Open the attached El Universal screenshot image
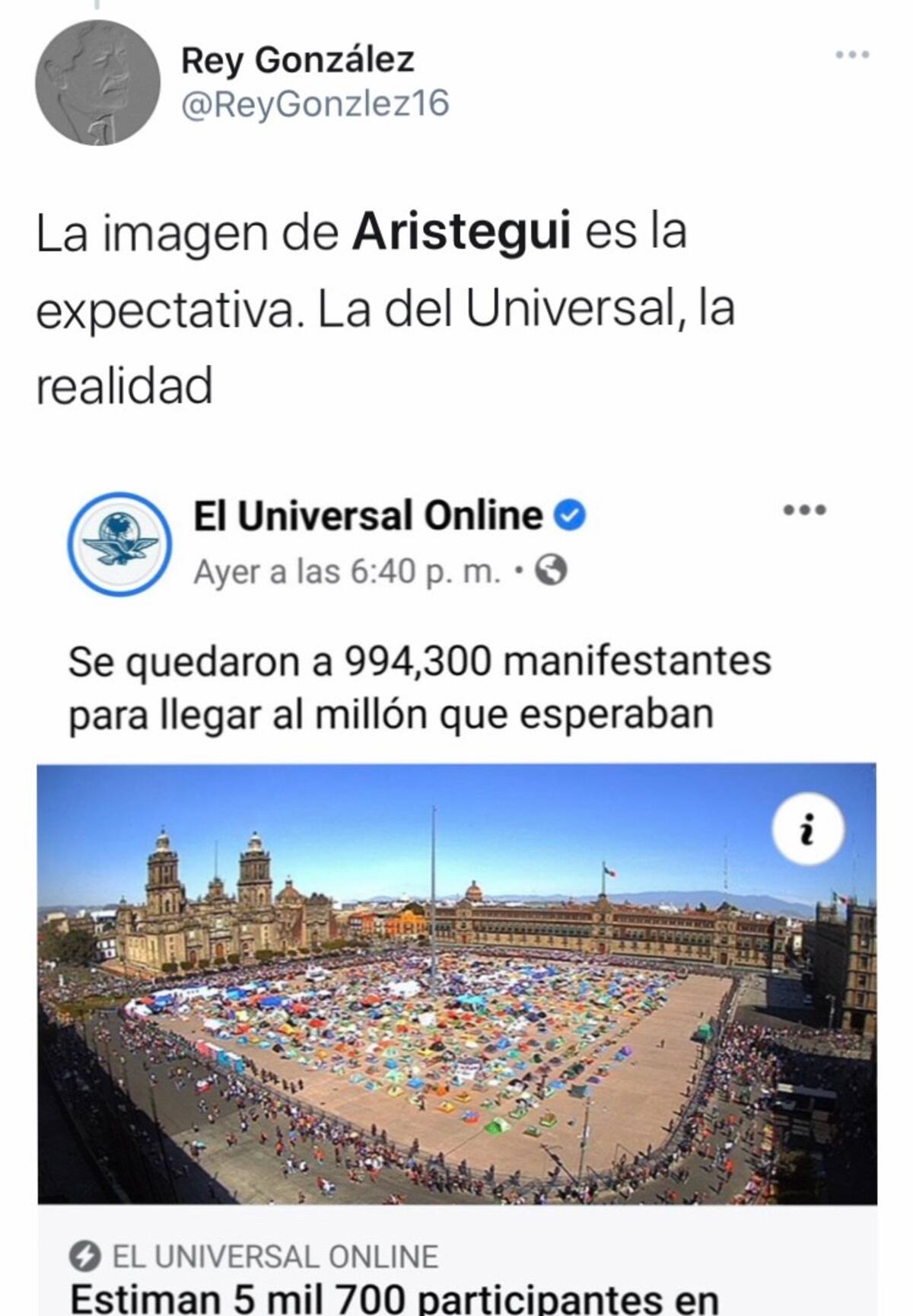913x1316 pixels. (456, 982)
